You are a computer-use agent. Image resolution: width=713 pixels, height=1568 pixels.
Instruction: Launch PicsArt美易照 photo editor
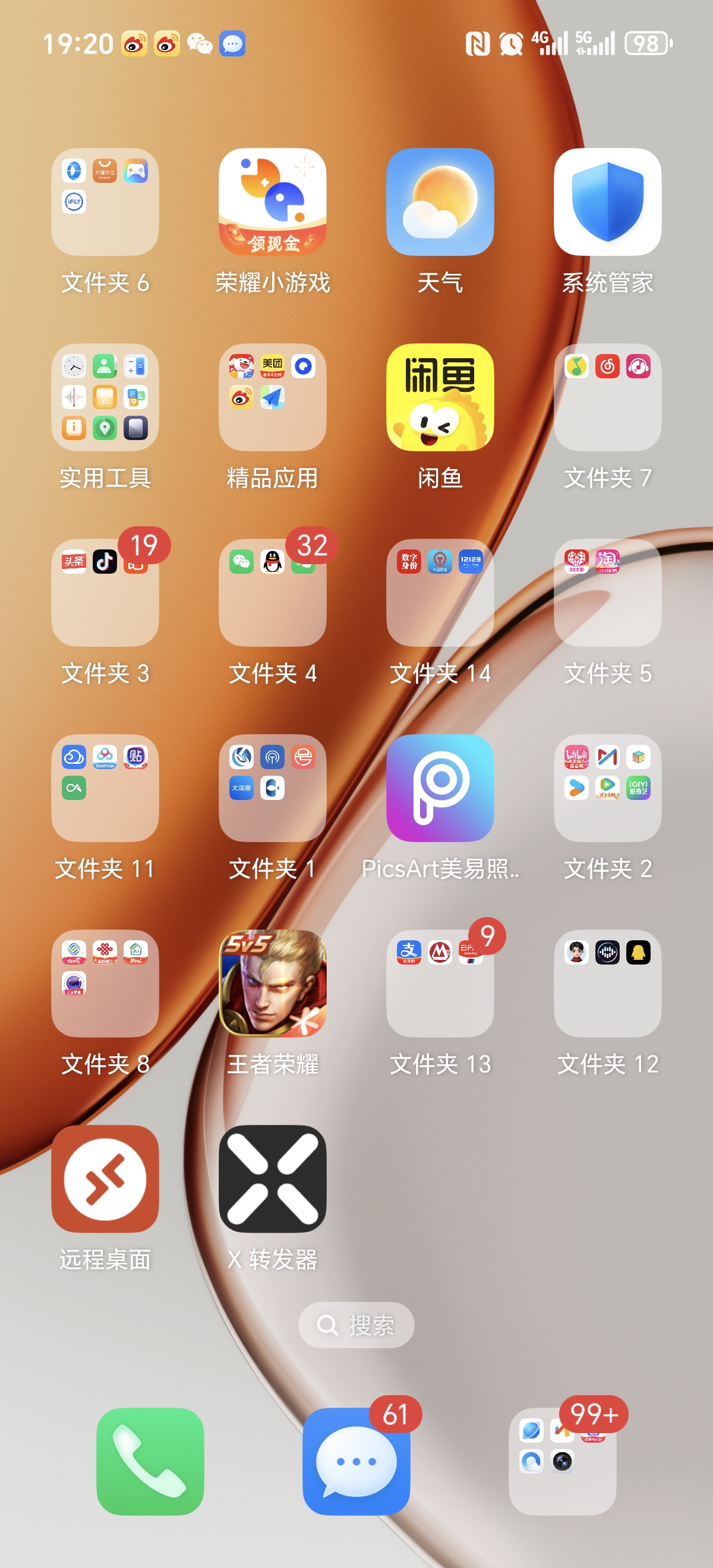(440, 788)
